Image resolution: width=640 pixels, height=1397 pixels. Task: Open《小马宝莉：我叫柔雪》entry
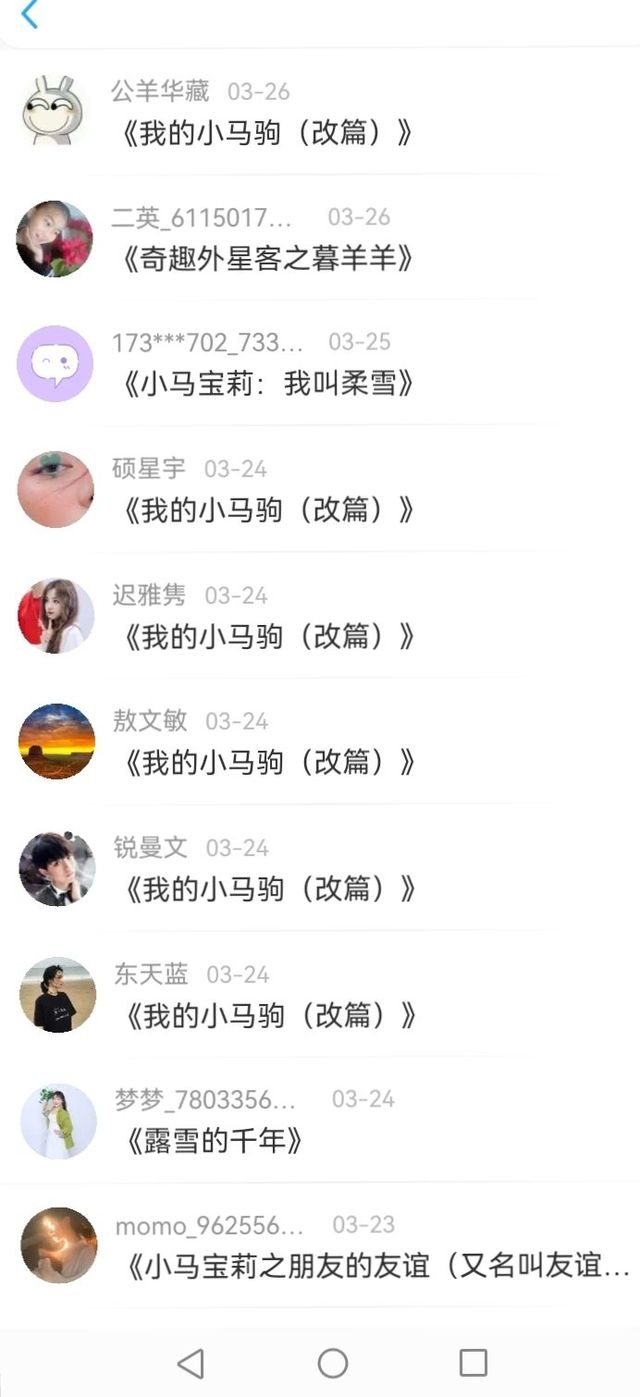[266, 385]
